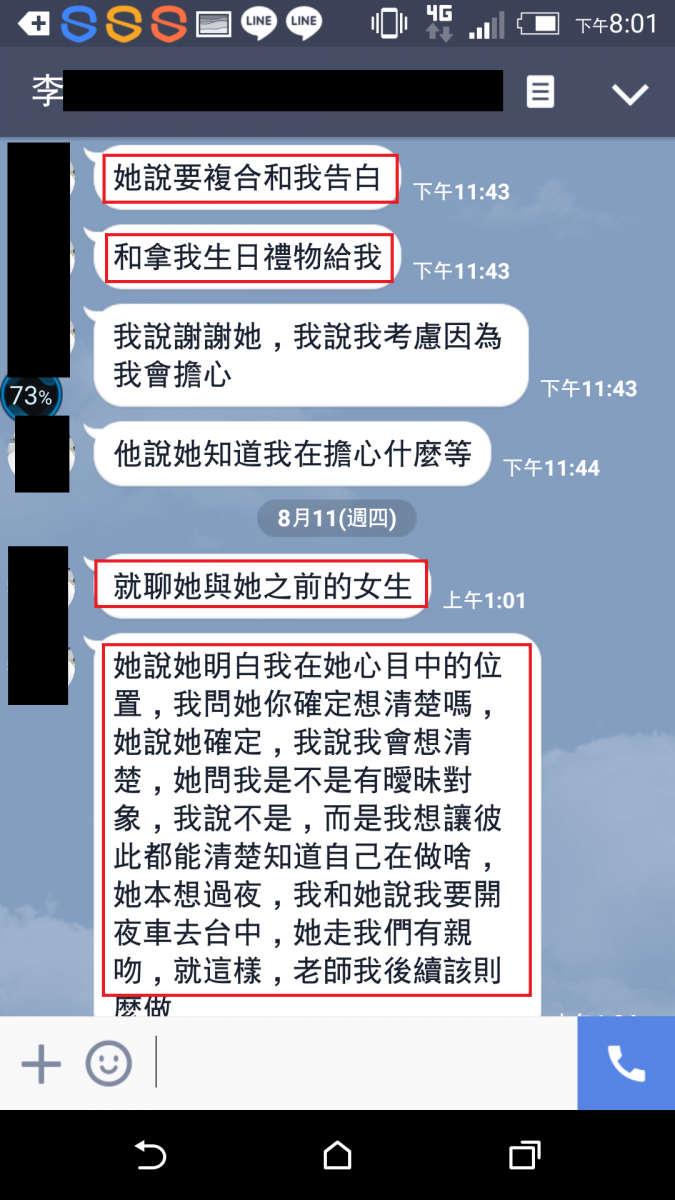
Task: Tap the system back button
Action: [x=150, y=1156]
